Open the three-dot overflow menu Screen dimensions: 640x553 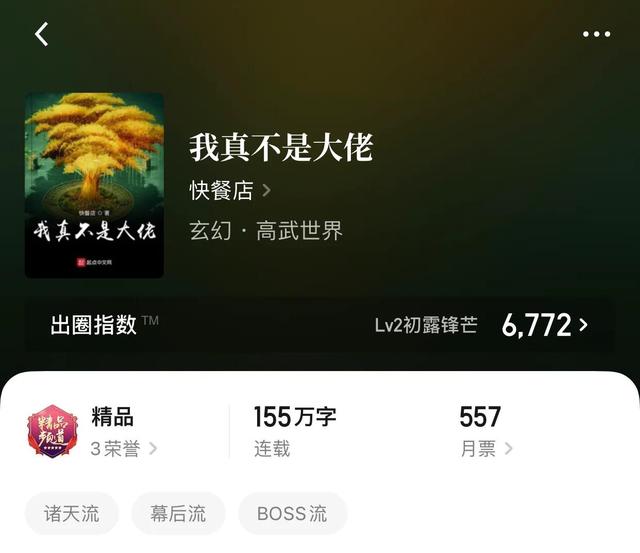[596, 34]
